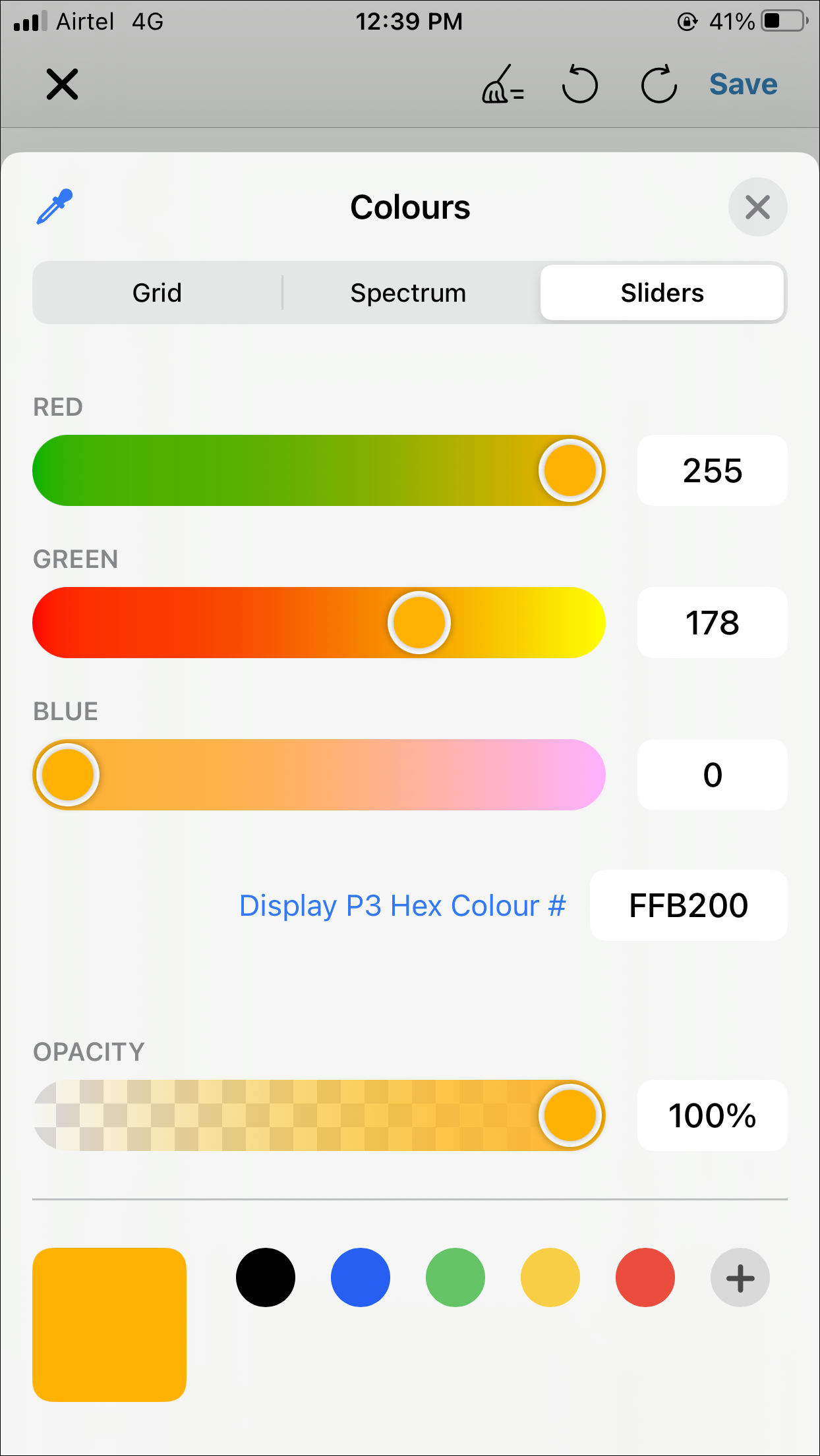820x1456 pixels.
Task: Save the edited image
Action: click(x=743, y=84)
